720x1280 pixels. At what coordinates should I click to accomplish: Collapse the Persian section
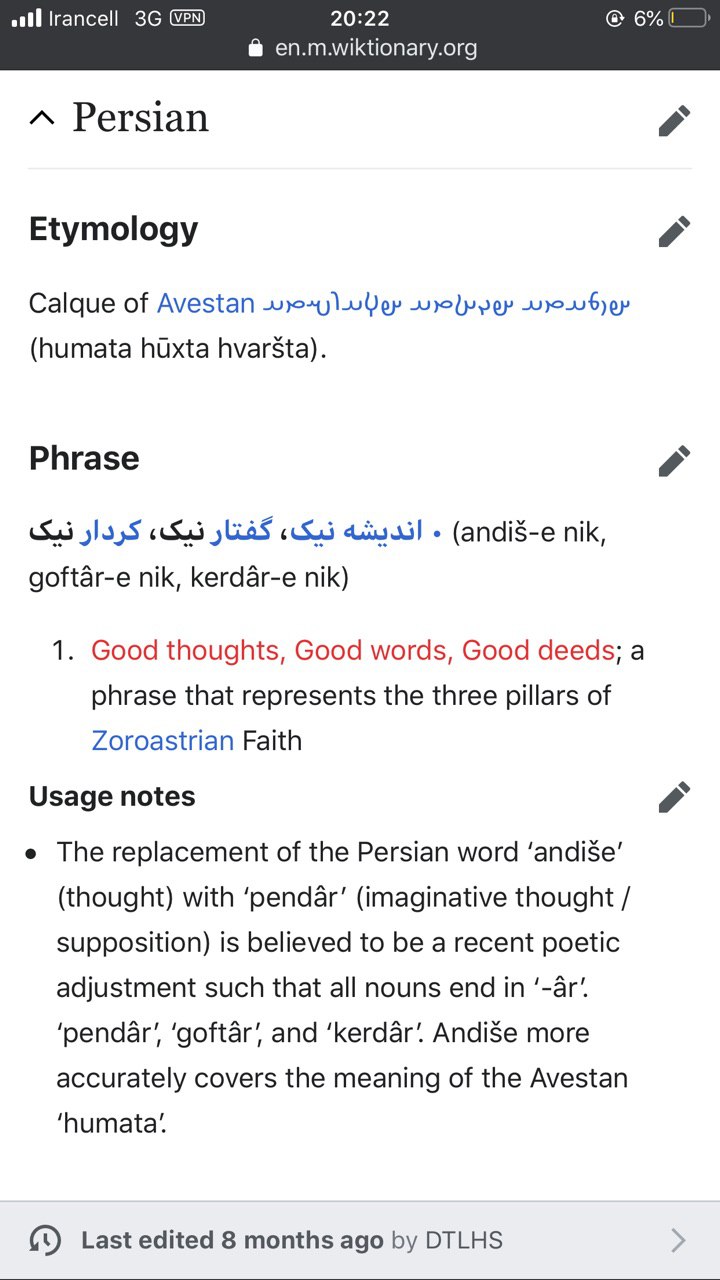click(42, 119)
